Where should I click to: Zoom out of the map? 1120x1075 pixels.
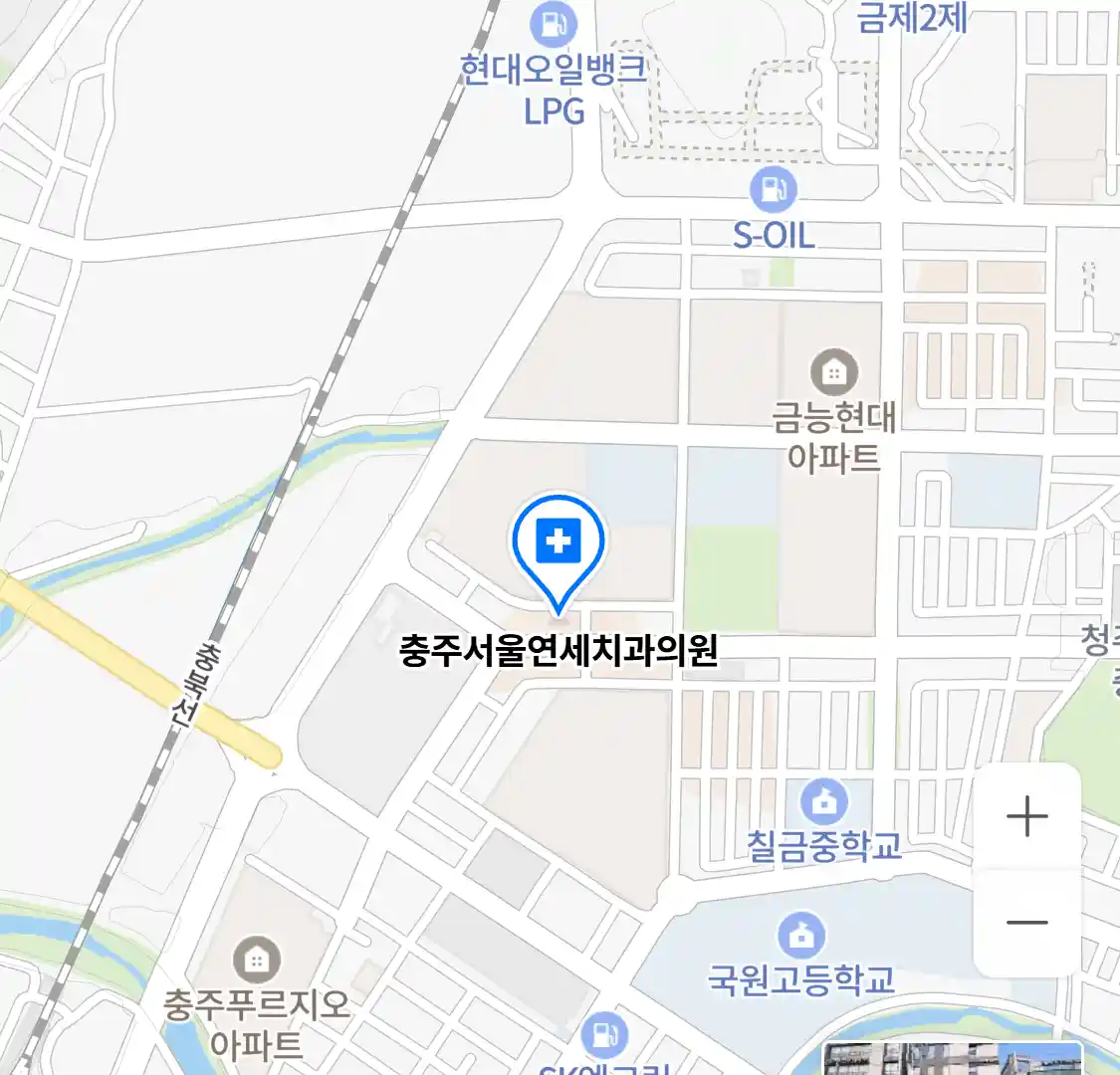pos(1026,922)
